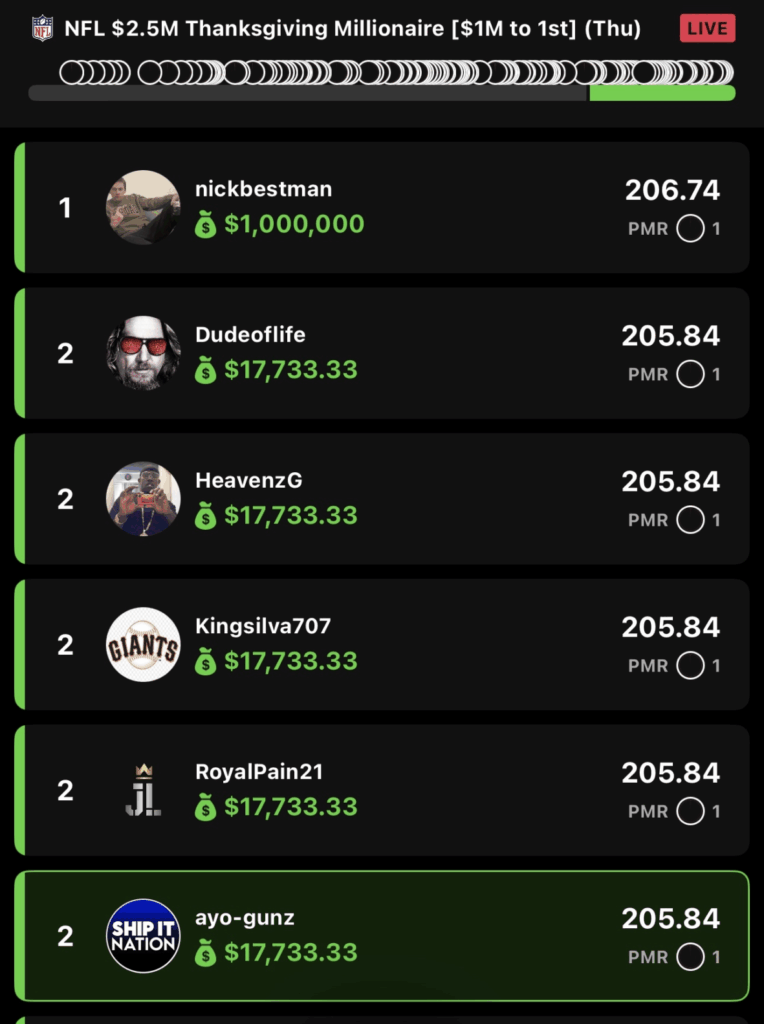The width and height of the screenshot is (764, 1024).
Task: Open RoyalPain21's entry details
Action: (382, 790)
